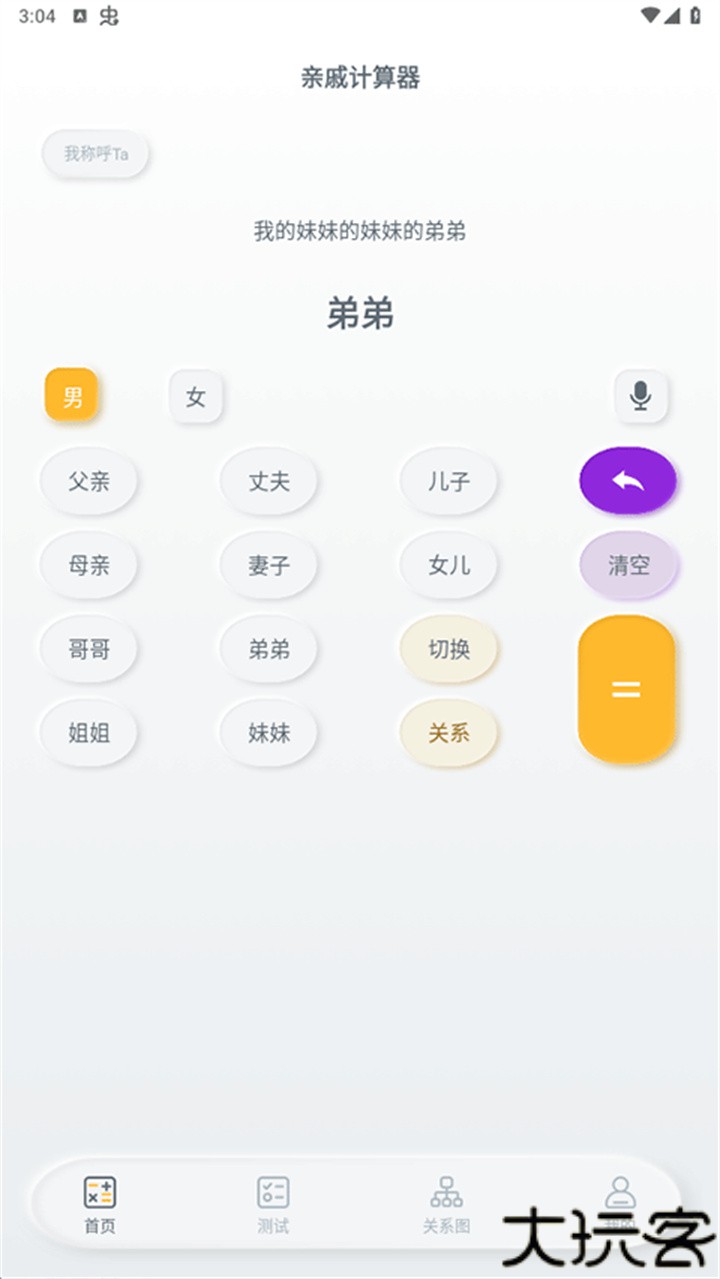Select the 男 male gender toggle
The height and width of the screenshot is (1279, 720).
[x=71, y=396]
